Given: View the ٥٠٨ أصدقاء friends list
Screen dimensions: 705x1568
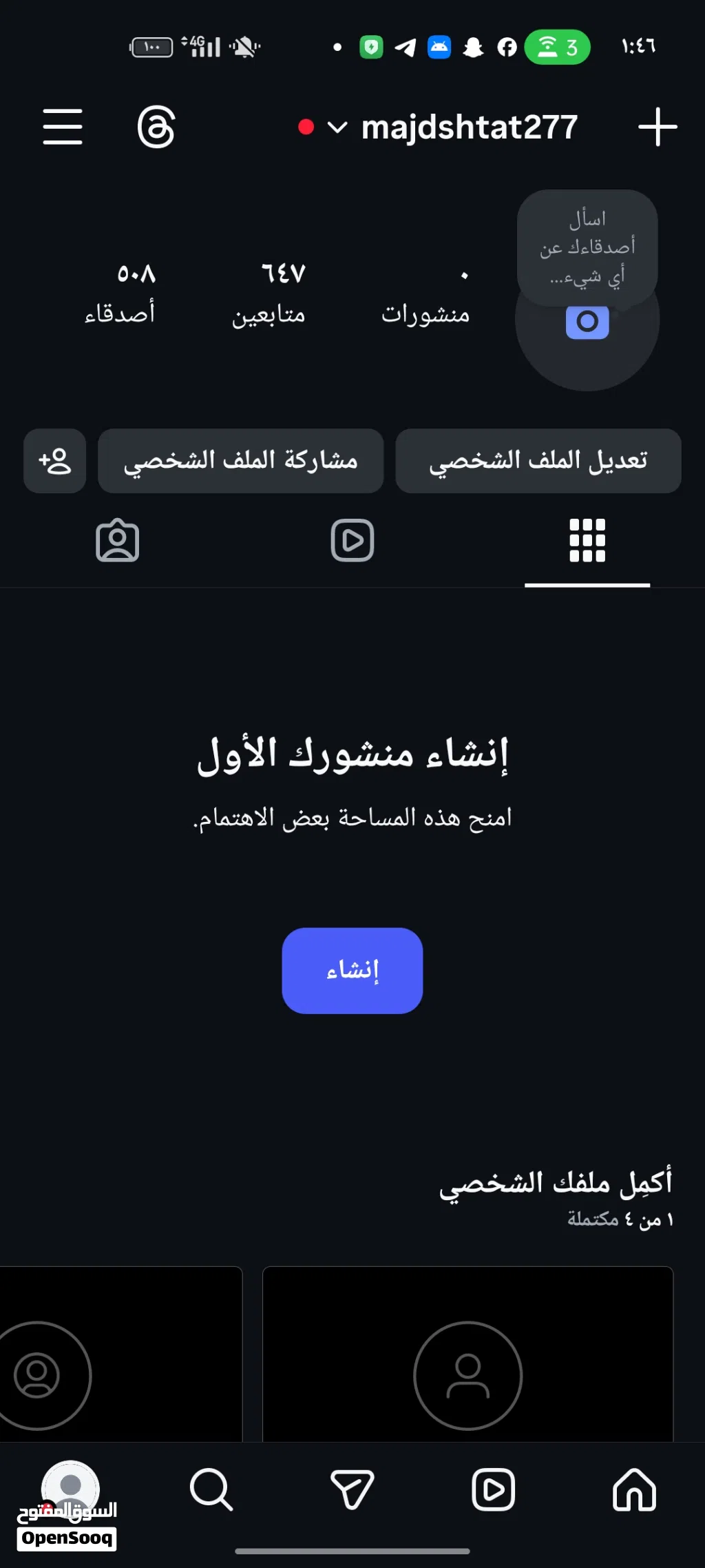Looking at the screenshot, I should 120,293.
